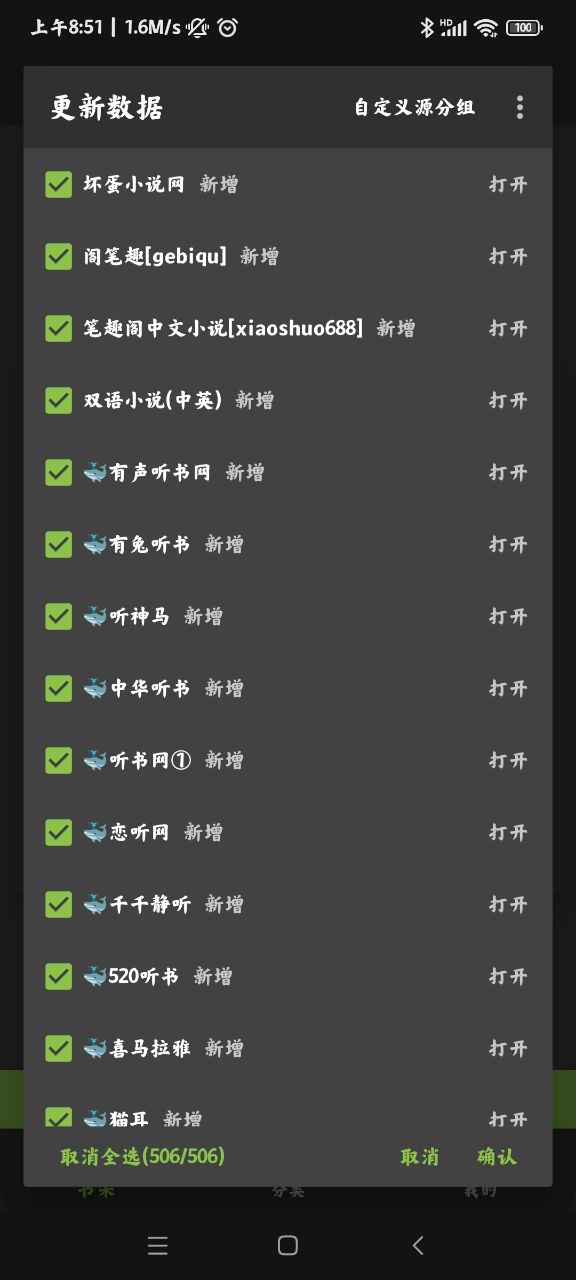Viewport: 576px width, 1280px height.
Task: Tap 打开 next to 阁笔趣[gebiqu]
Action: (x=508, y=256)
